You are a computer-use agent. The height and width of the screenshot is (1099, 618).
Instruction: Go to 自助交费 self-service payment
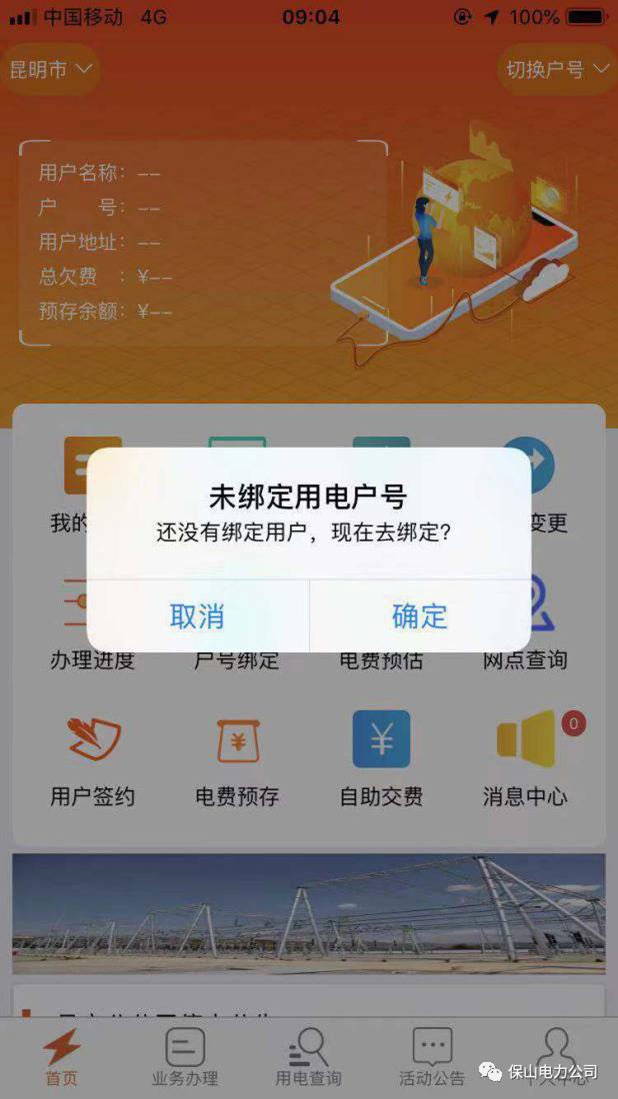pos(381,758)
